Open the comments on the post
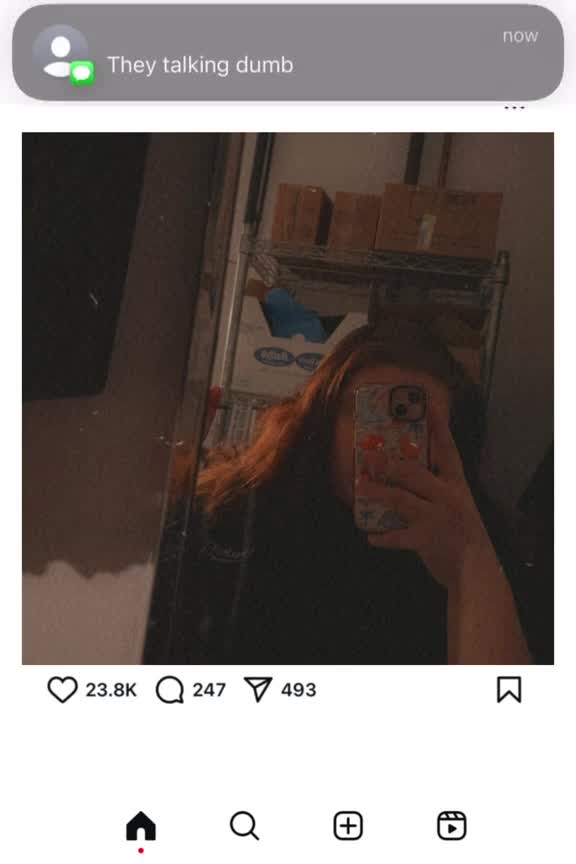This screenshot has width=576, height=864. 170,690
